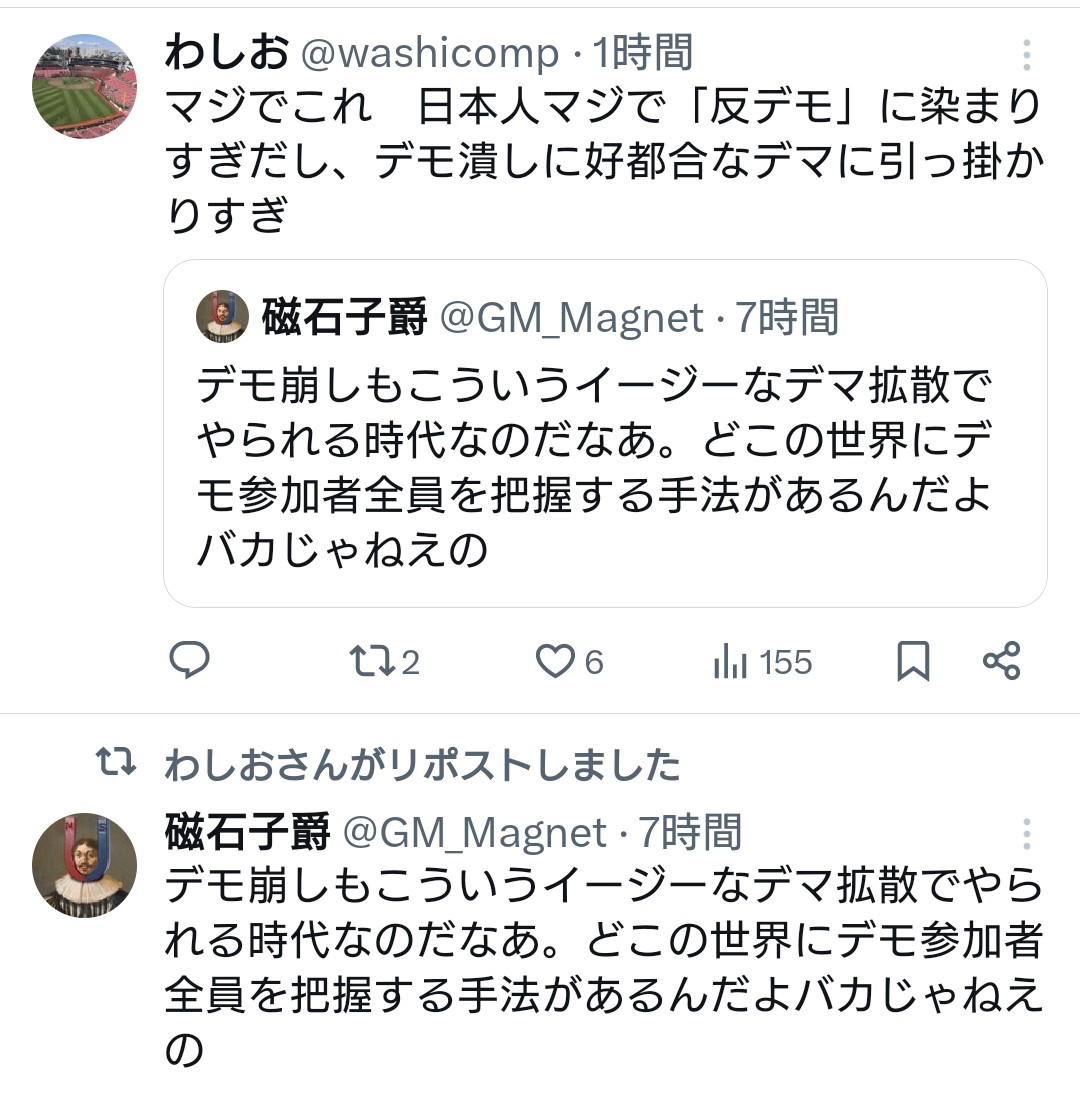
Task: Repost わしお's post
Action: (x=383, y=662)
